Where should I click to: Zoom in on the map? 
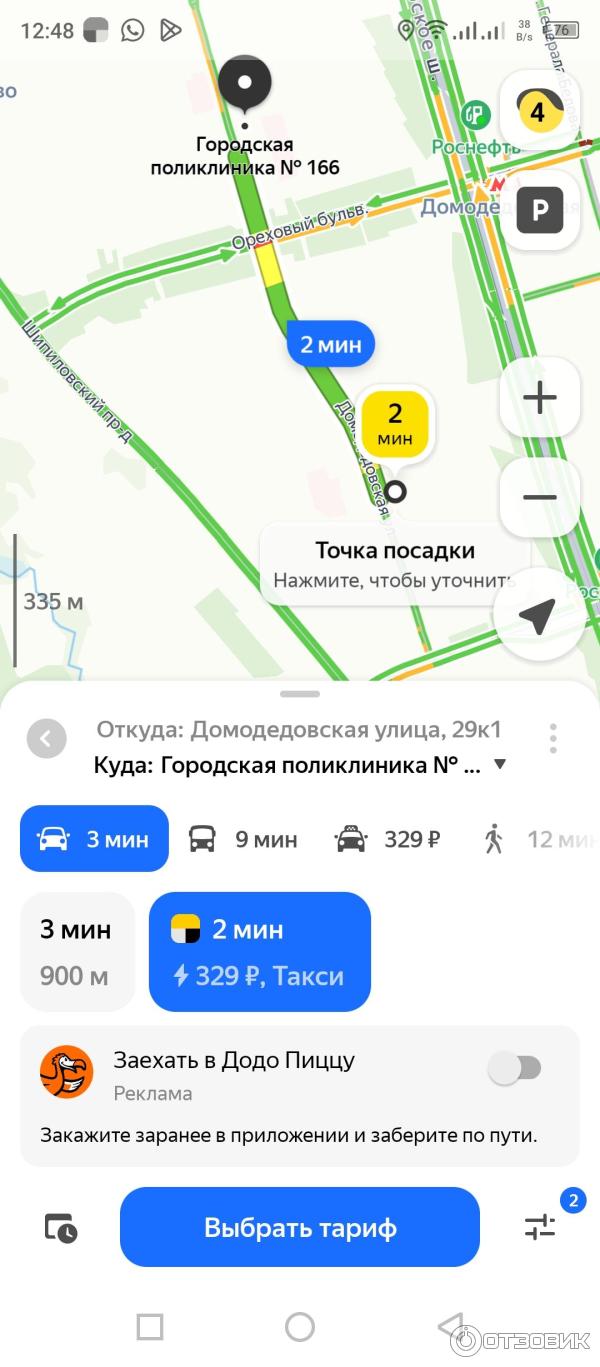click(539, 398)
